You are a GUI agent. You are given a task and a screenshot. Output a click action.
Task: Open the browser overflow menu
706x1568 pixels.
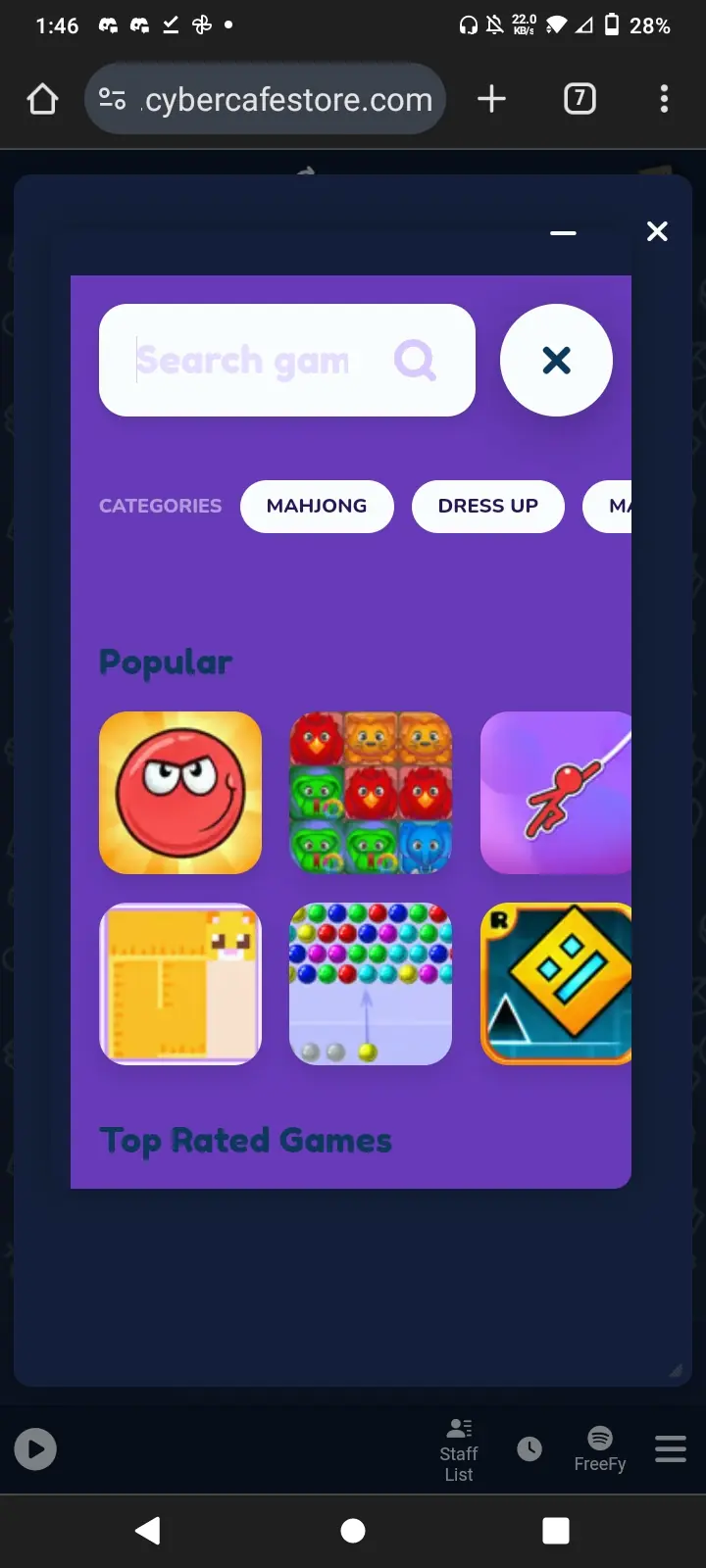click(664, 99)
